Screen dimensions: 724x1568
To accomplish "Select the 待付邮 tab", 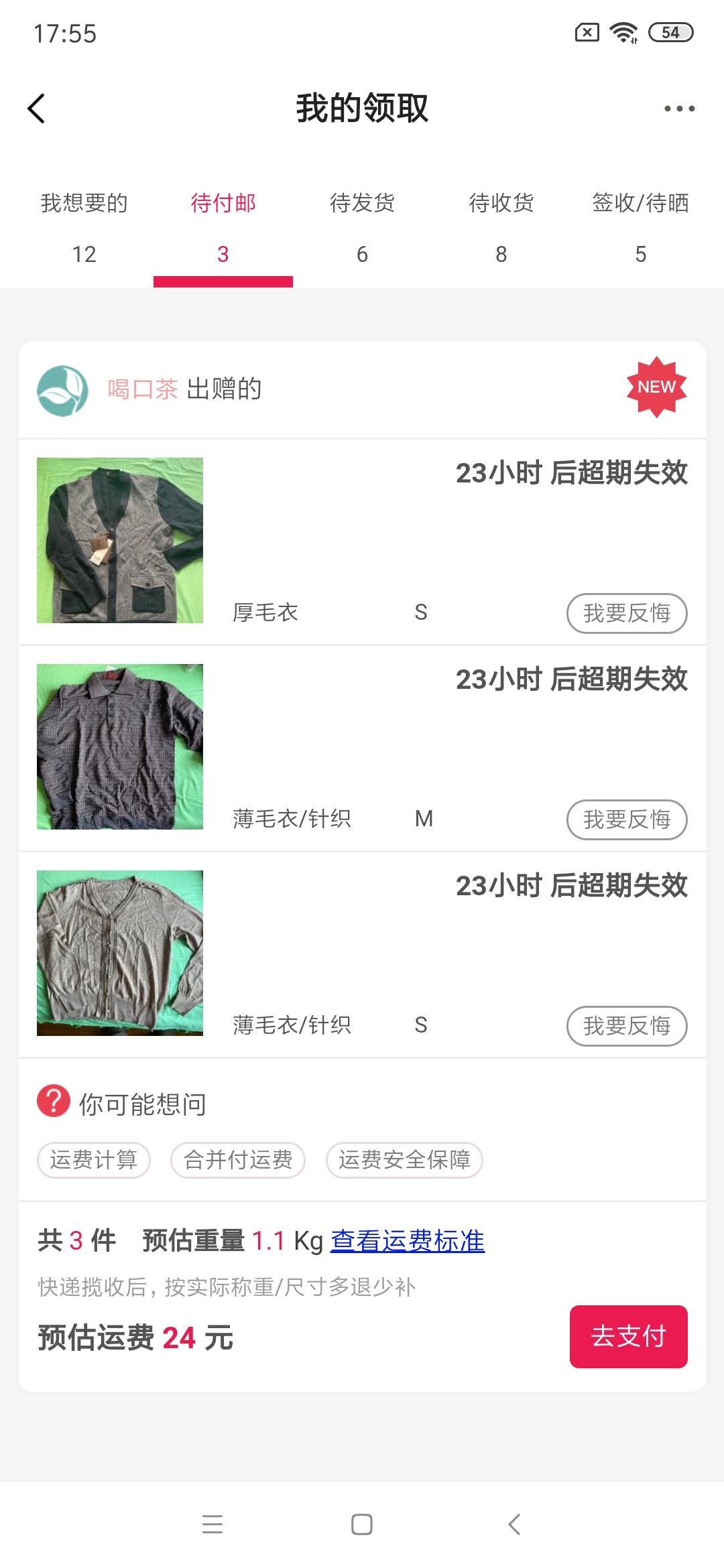I will pos(223,226).
